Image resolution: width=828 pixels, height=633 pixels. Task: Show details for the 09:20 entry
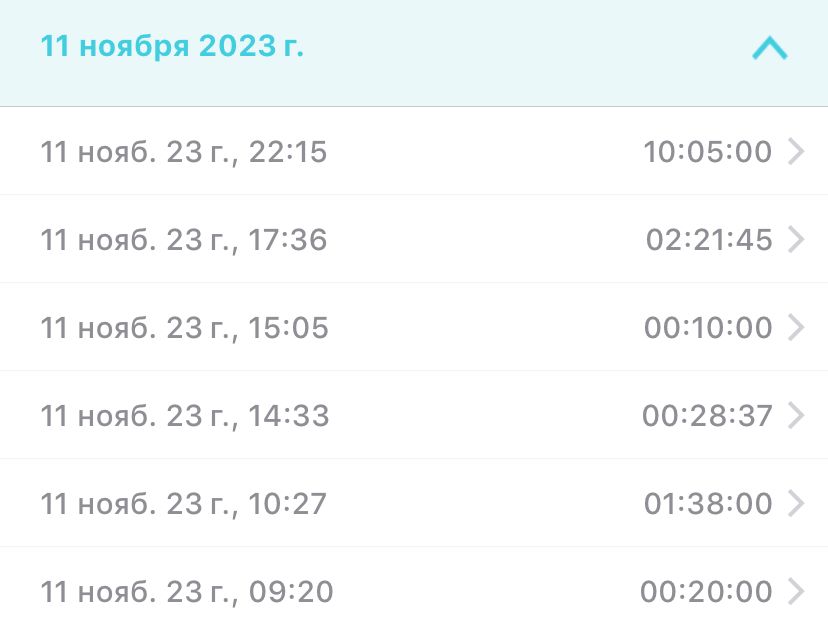(414, 592)
